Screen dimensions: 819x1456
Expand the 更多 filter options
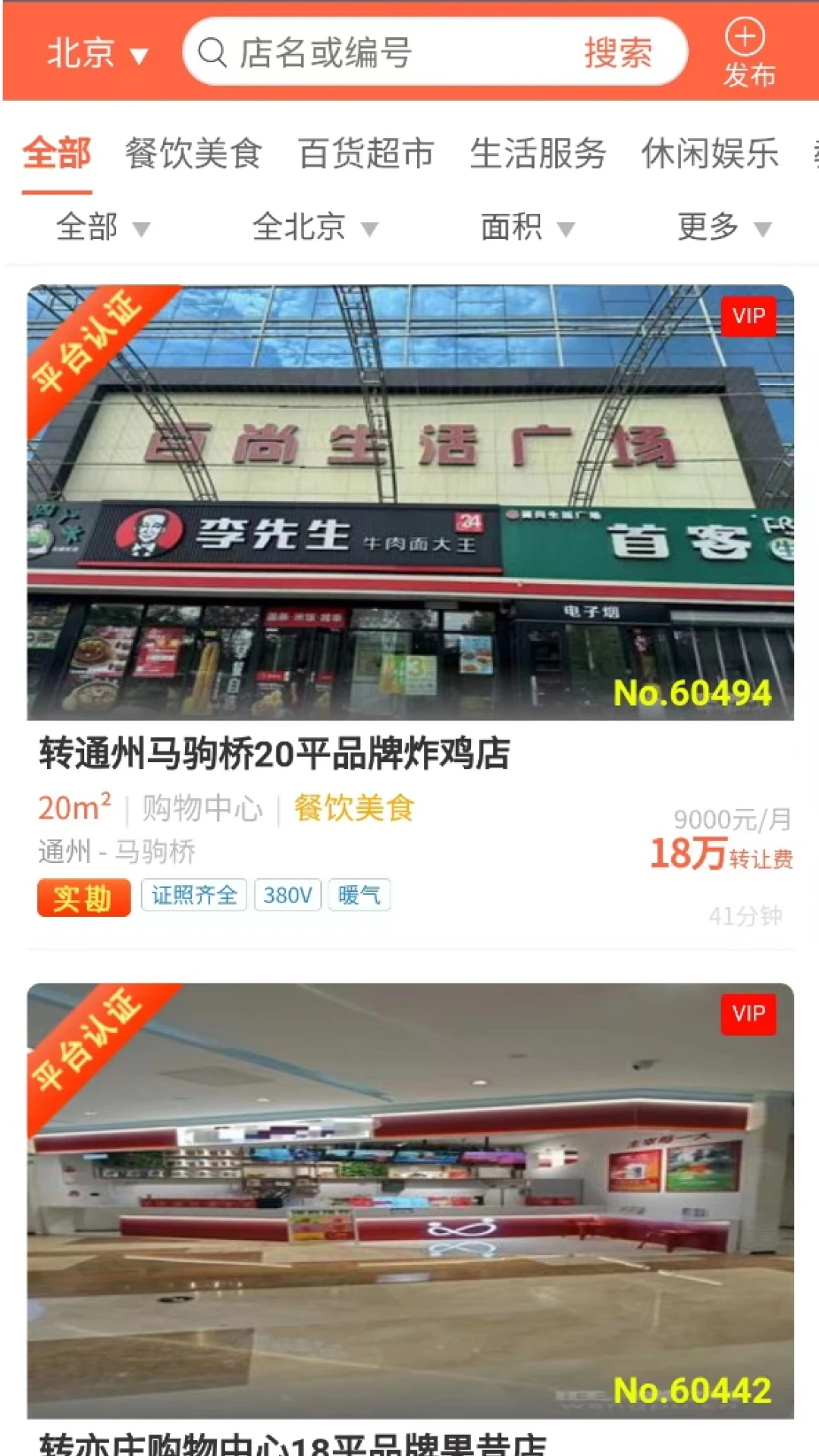pyautogui.click(x=723, y=227)
